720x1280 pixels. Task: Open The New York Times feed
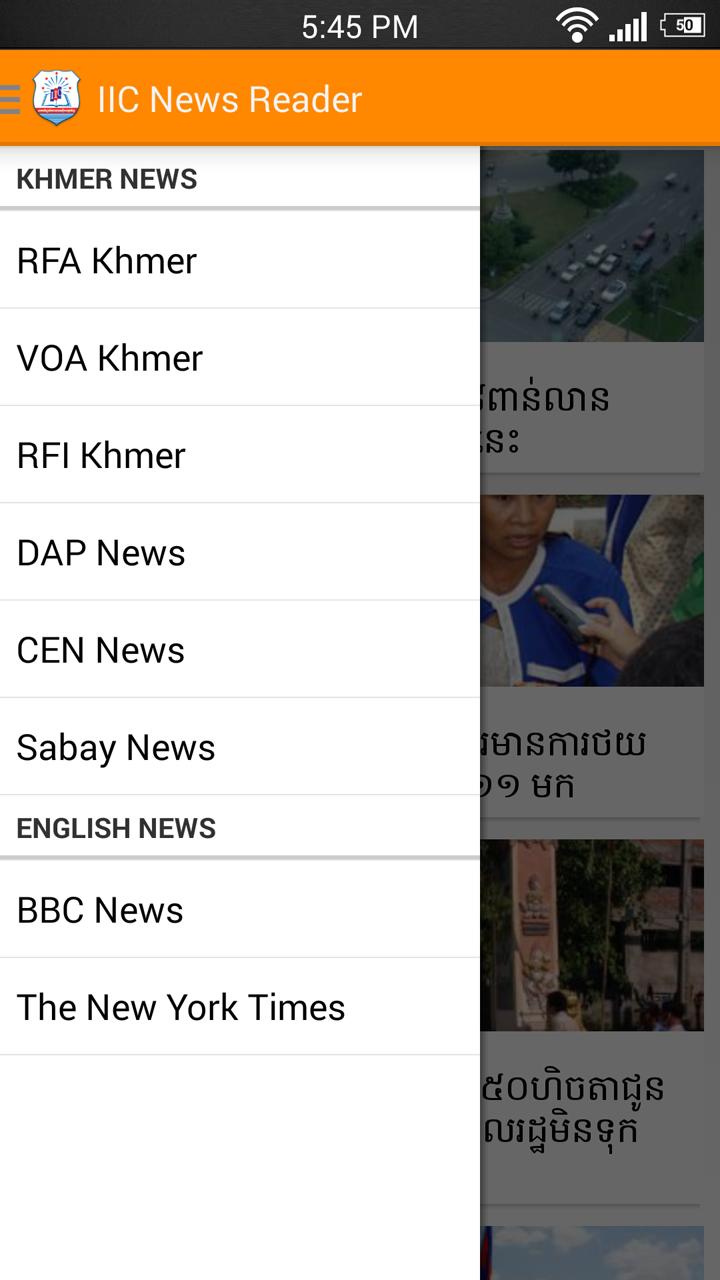tap(240, 1007)
